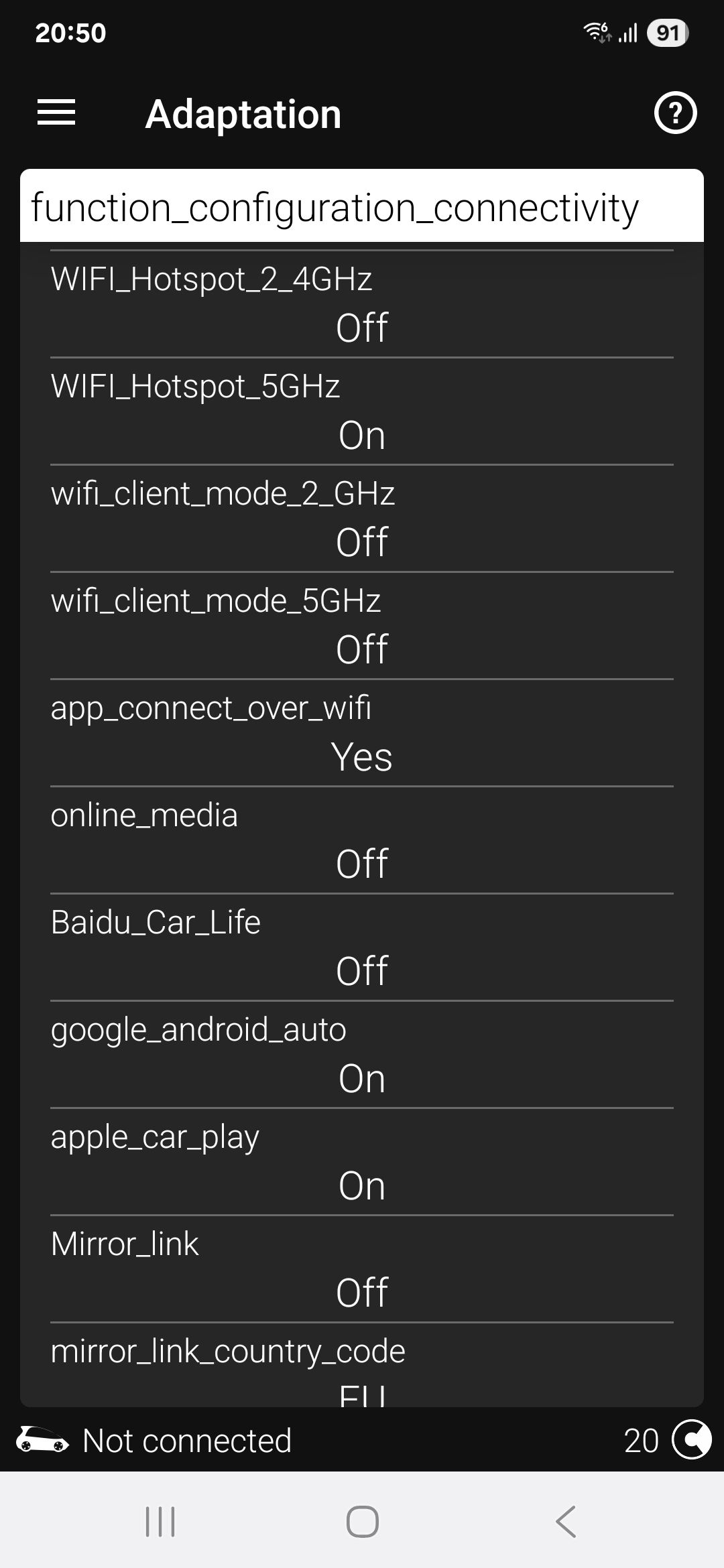
Task: Tap the credits icon next to 20
Action: (x=691, y=1439)
